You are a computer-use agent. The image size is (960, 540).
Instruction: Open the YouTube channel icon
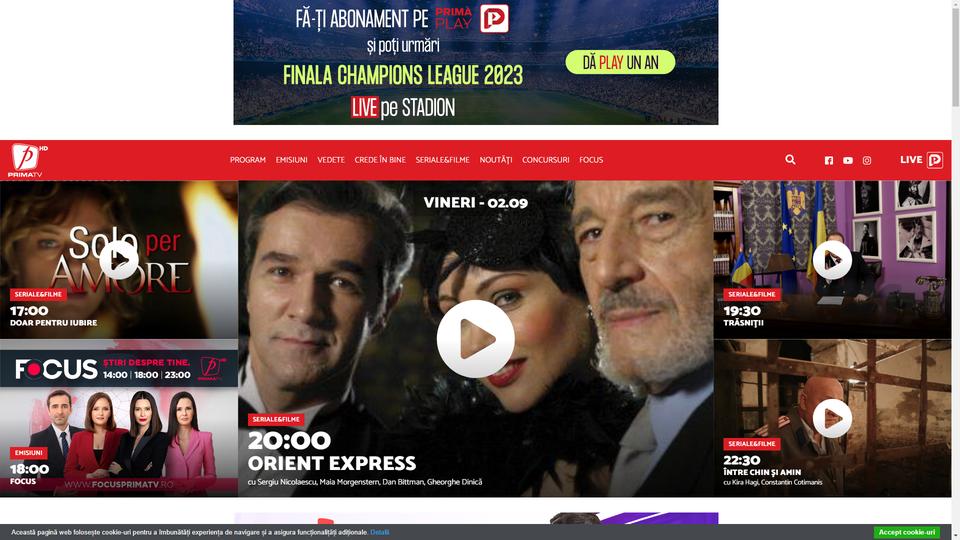tap(848, 160)
